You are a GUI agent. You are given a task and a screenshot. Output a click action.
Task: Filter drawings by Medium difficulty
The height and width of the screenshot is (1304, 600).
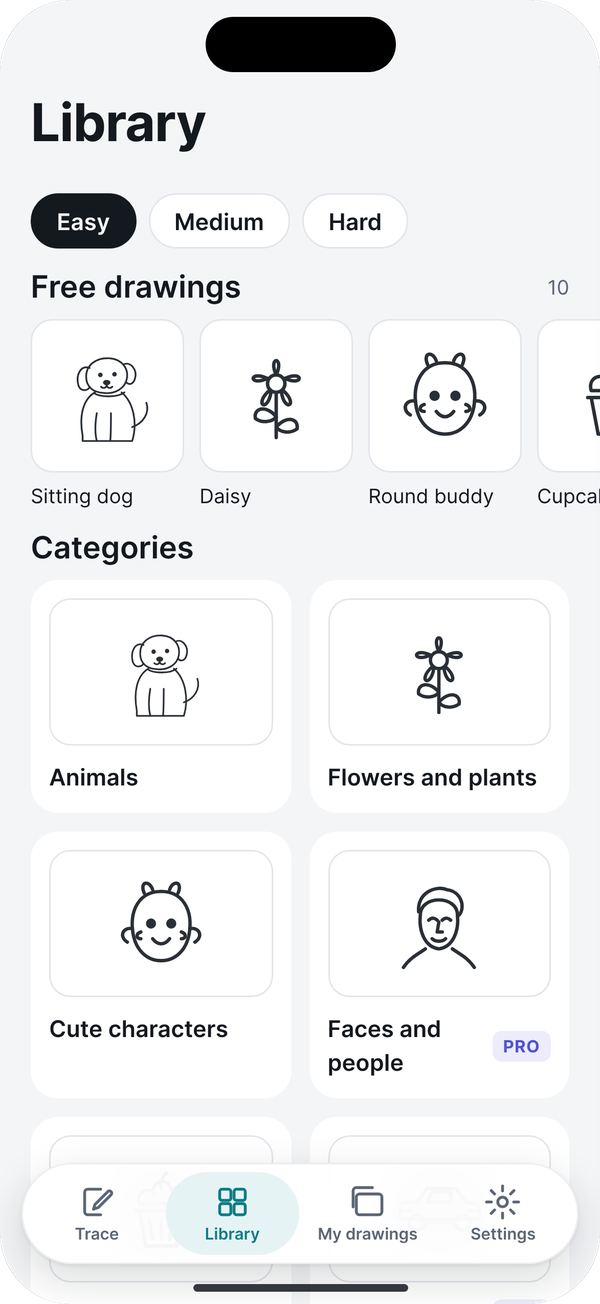(219, 221)
